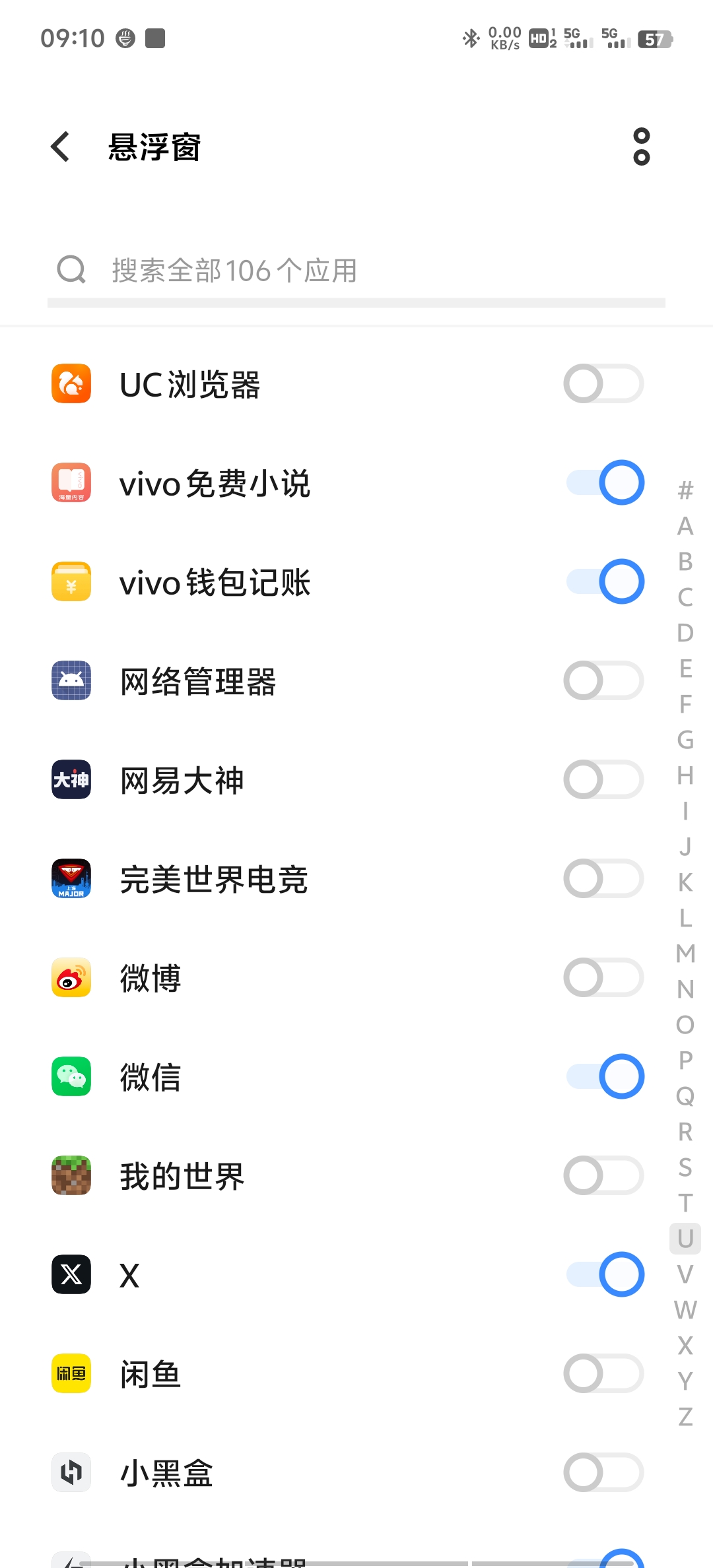This screenshot has width=713, height=1568.
Task: Disable floating window for vivo免费小说
Action: (x=603, y=482)
